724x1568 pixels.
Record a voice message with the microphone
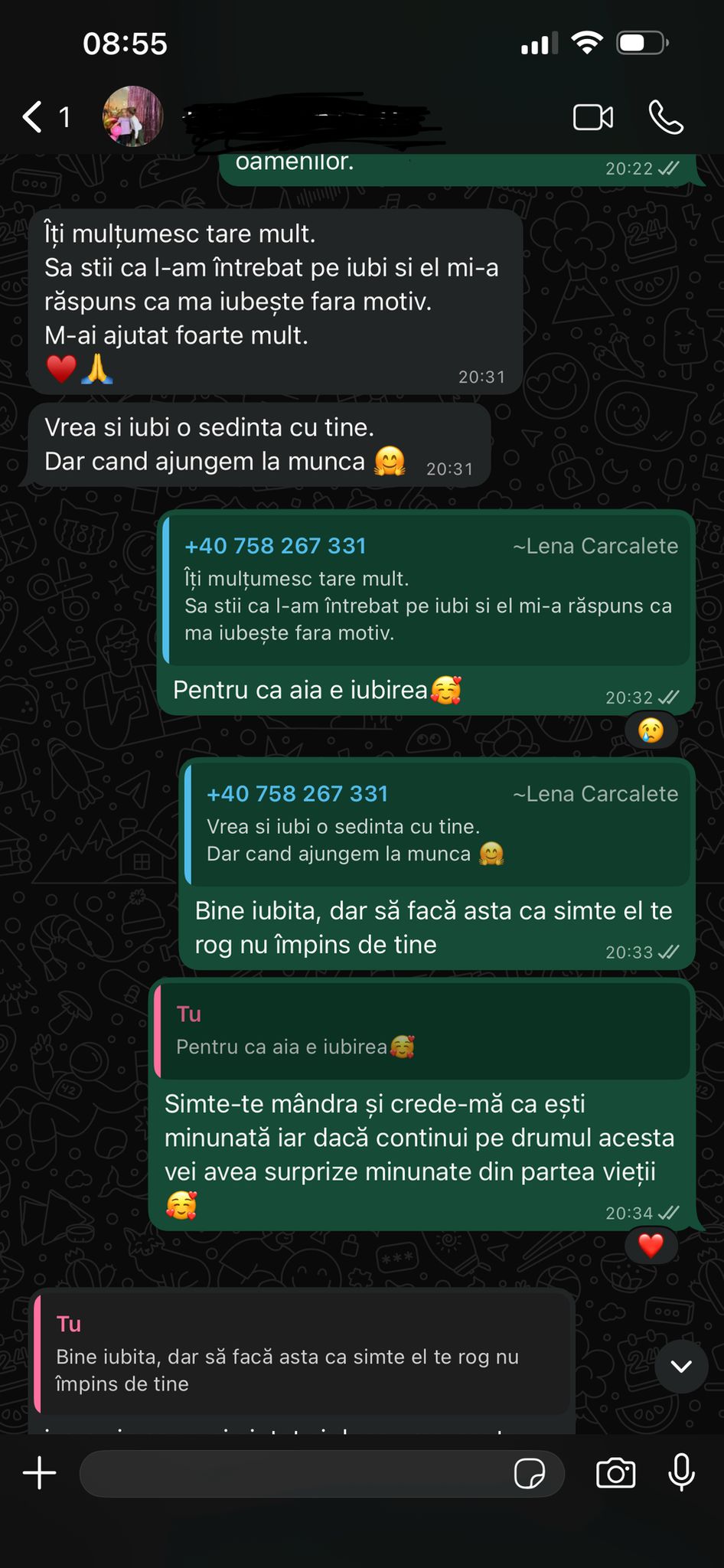pyautogui.click(x=680, y=1473)
